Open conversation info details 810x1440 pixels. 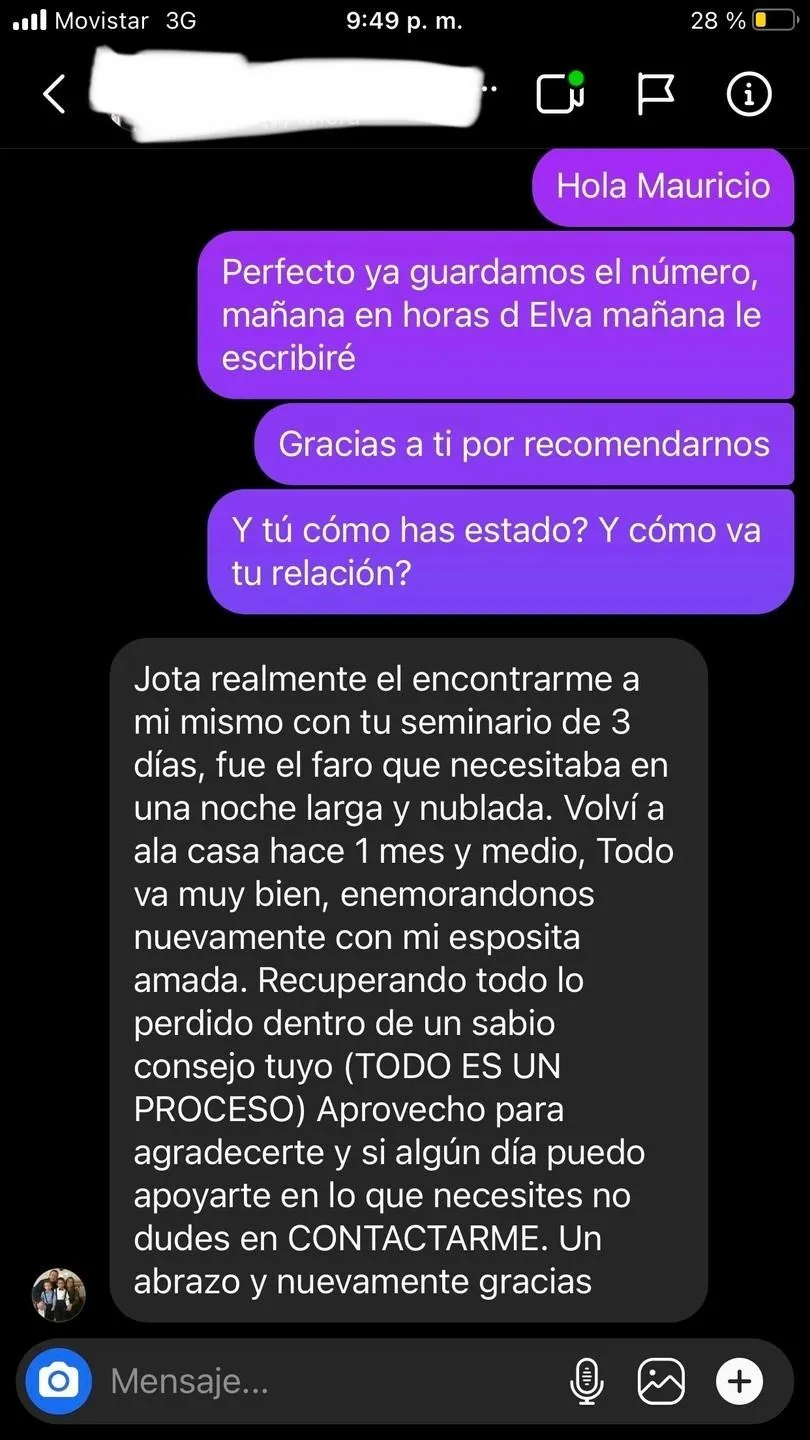coord(748,94)
